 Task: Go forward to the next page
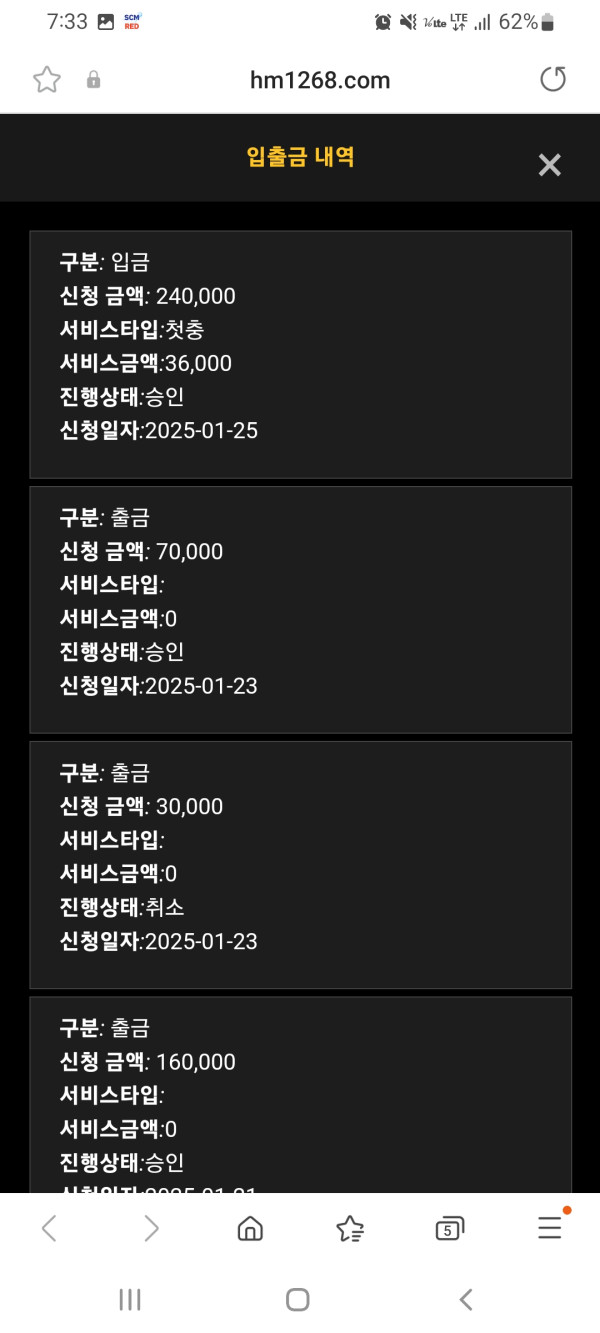(x=151, y=1228)
